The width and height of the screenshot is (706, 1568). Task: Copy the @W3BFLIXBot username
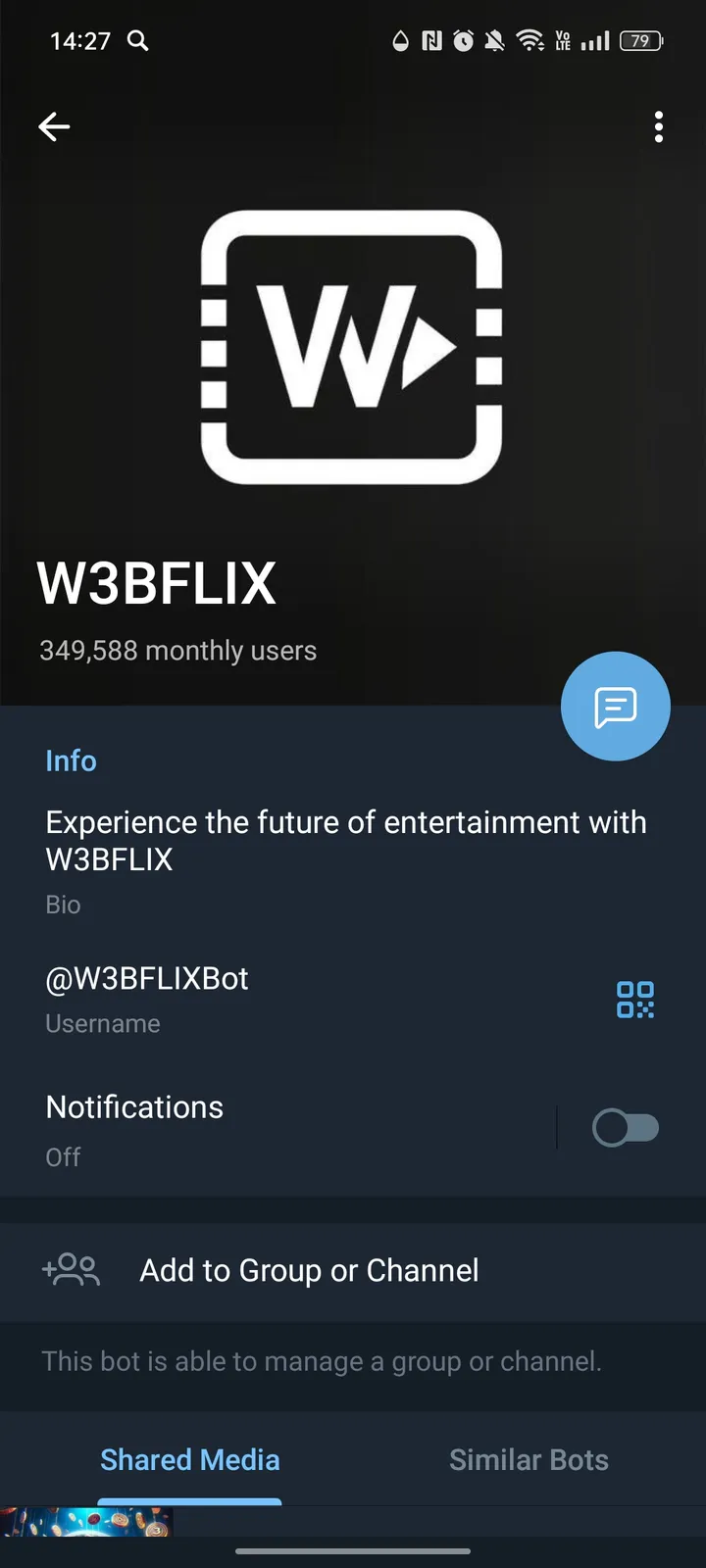pos(146,978)
